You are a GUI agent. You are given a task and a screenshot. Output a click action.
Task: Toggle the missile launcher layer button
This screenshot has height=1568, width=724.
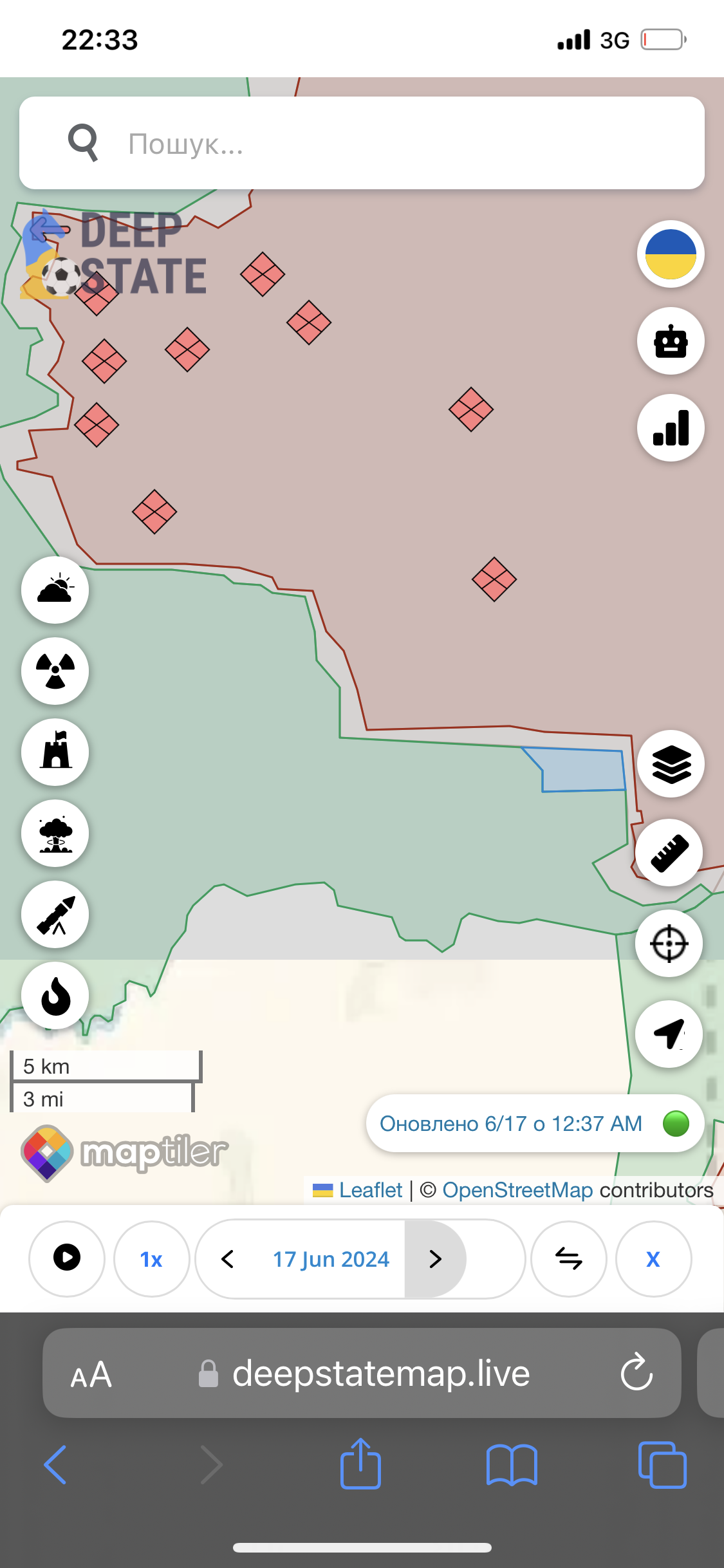(x=55, y=915)
